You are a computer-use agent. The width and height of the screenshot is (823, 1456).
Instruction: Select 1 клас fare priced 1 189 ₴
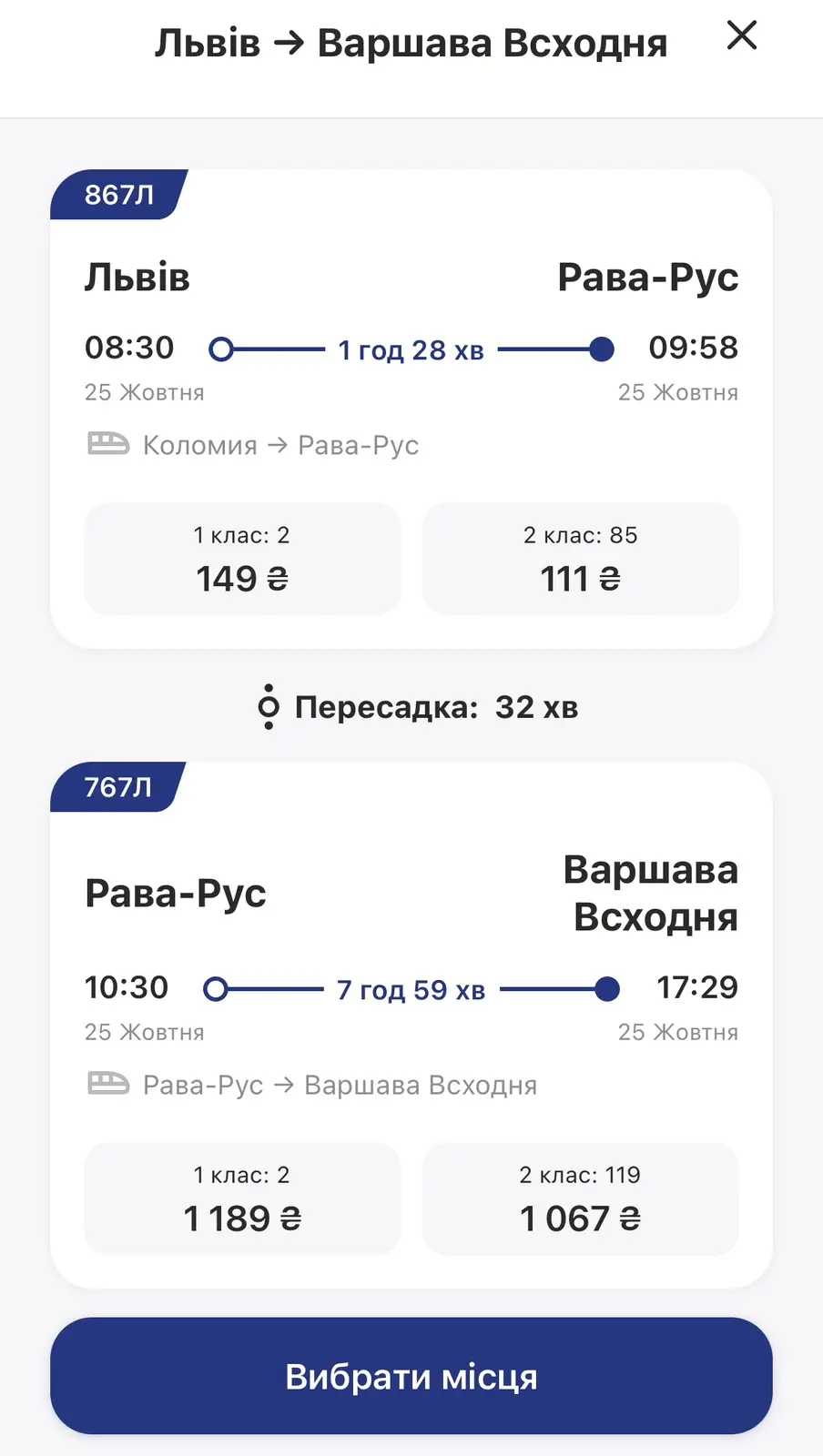point(242,1199)
